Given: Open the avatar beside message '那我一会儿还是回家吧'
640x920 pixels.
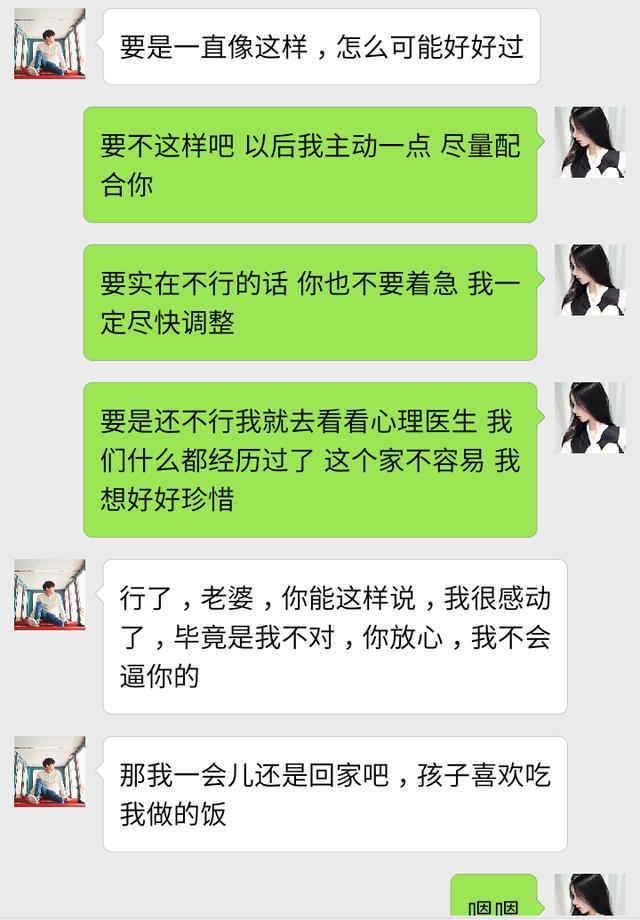Looking at the screenshot, I should 49,771.
